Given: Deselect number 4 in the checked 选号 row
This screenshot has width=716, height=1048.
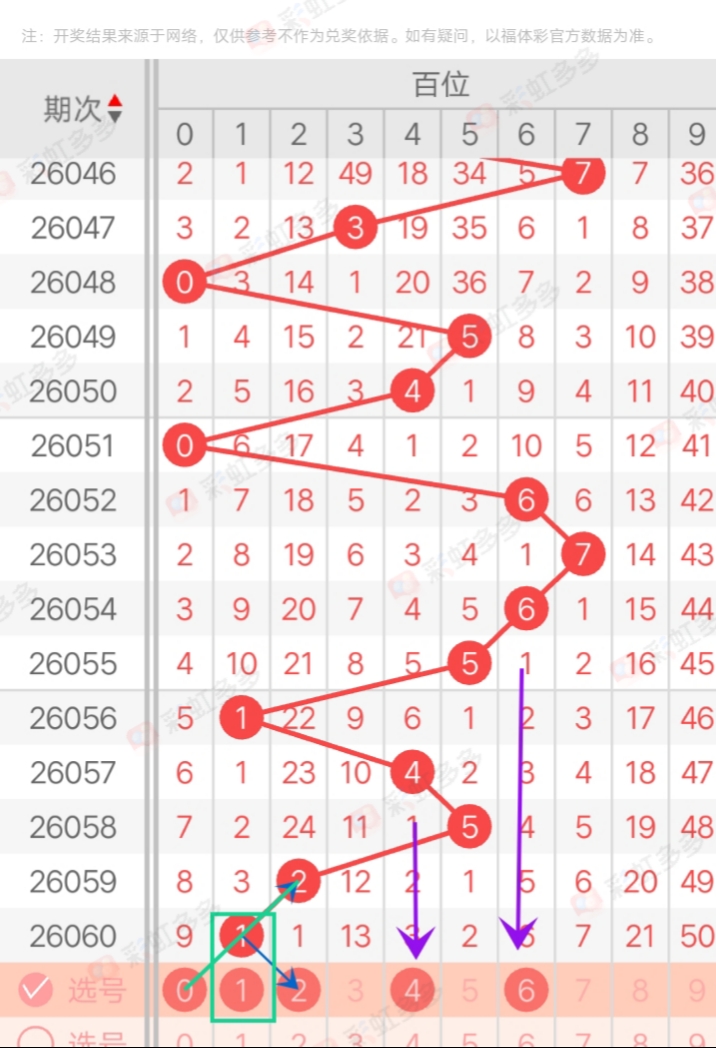Looking at the screenshot, I should 412,991.
